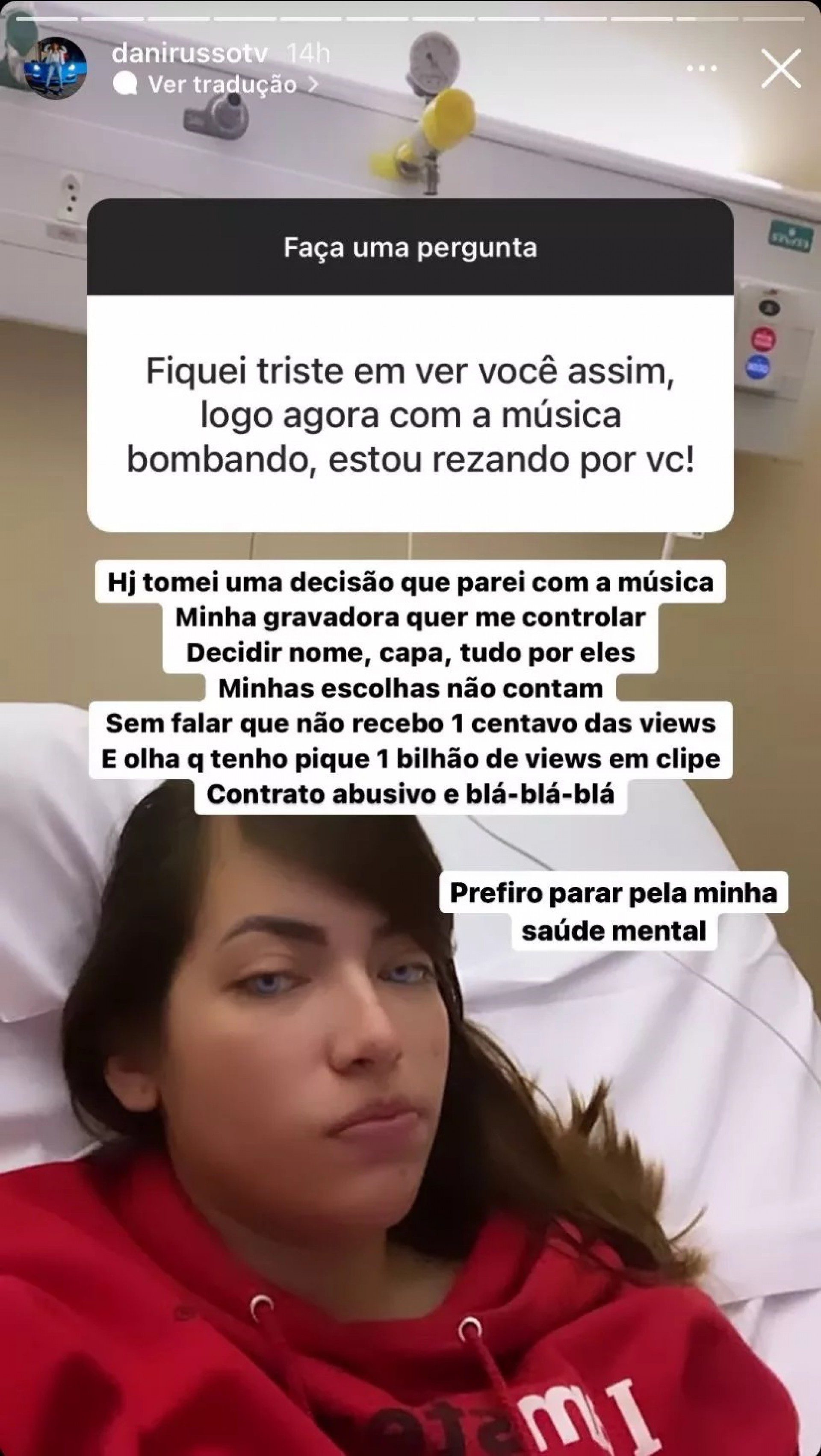Close the story viewer
Viewport: 821px width, 1456px height.
pos(780,69)
